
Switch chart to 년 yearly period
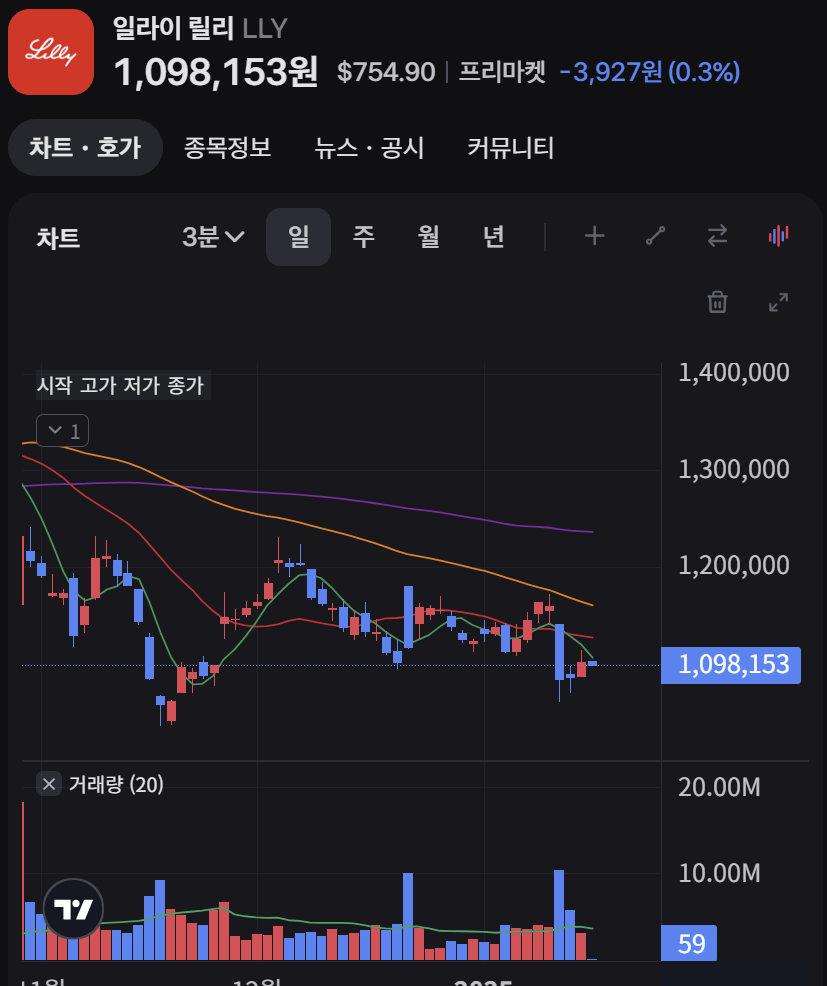494,237
